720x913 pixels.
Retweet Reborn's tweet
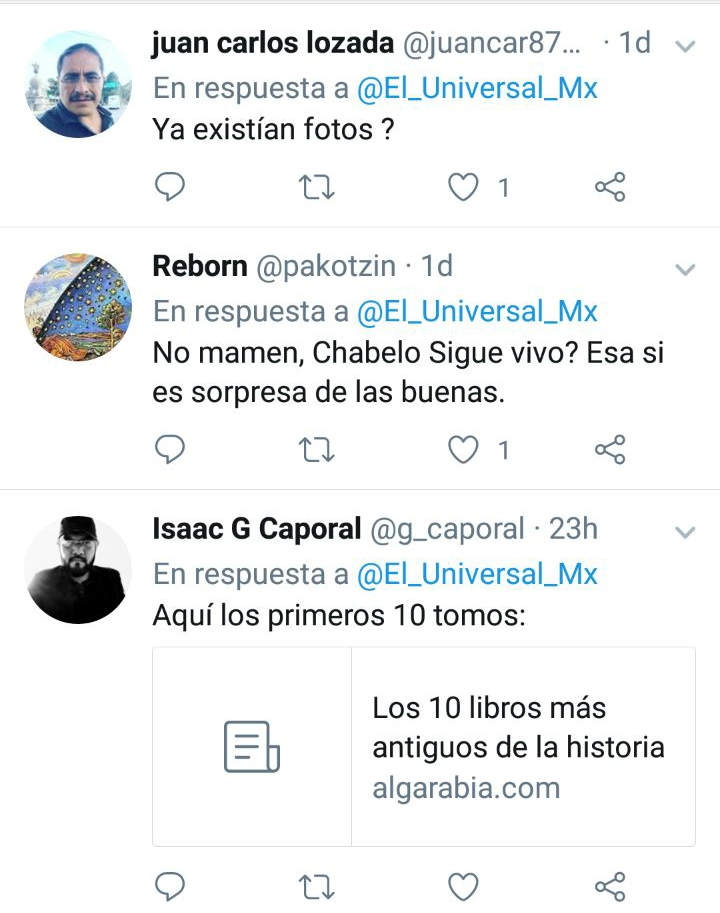(318, 451)
